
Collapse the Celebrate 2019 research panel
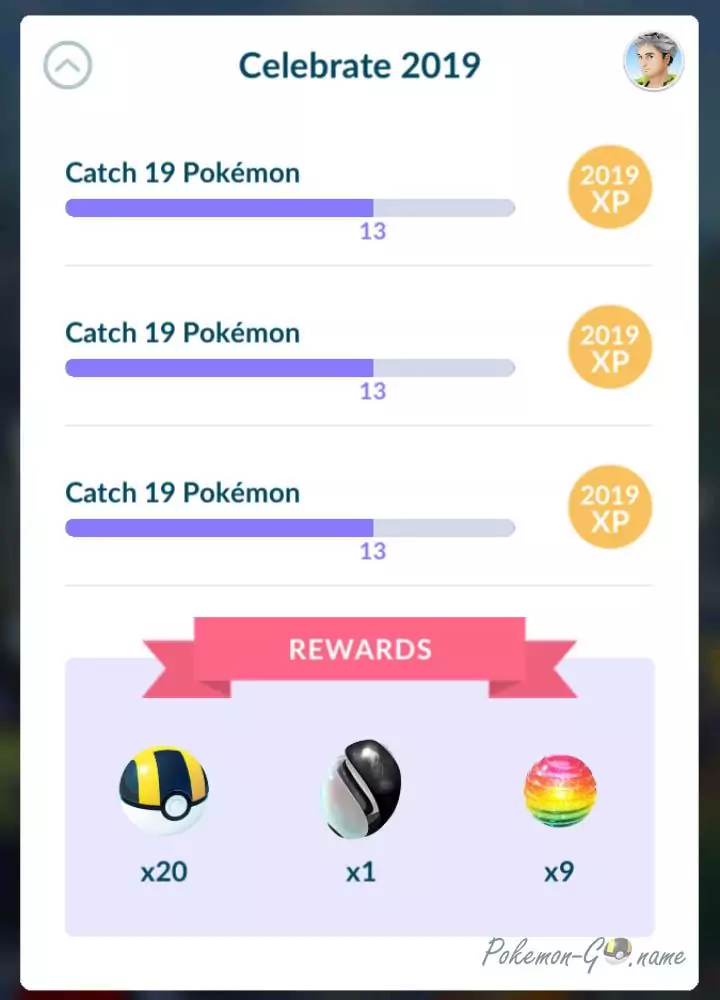(x=67, y=66)
